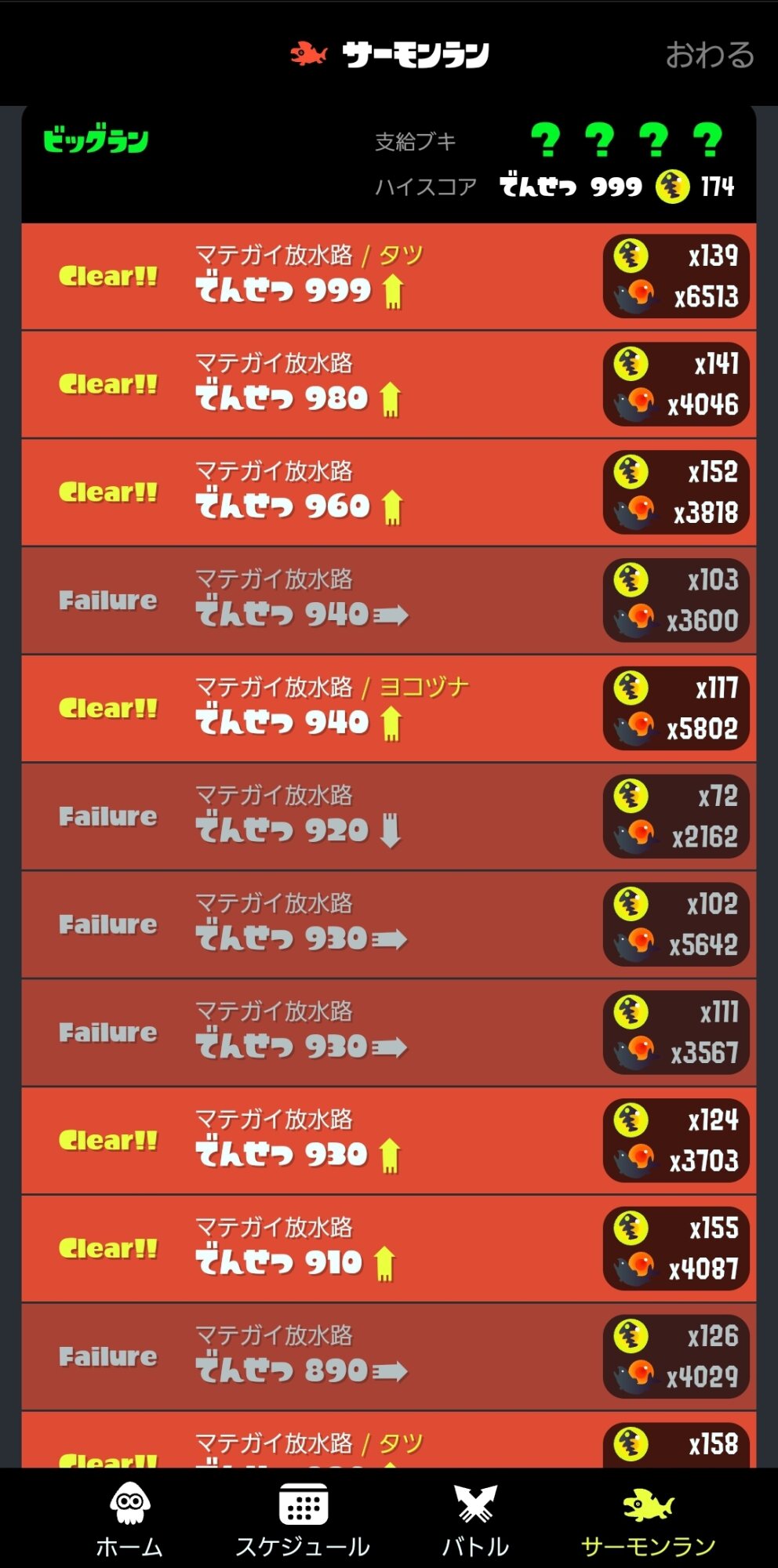The width and height of the screenshot is (778, 1568).
Task: Open the cleared でんせつ 999 タツ job
Action: [x=388, y=277]
